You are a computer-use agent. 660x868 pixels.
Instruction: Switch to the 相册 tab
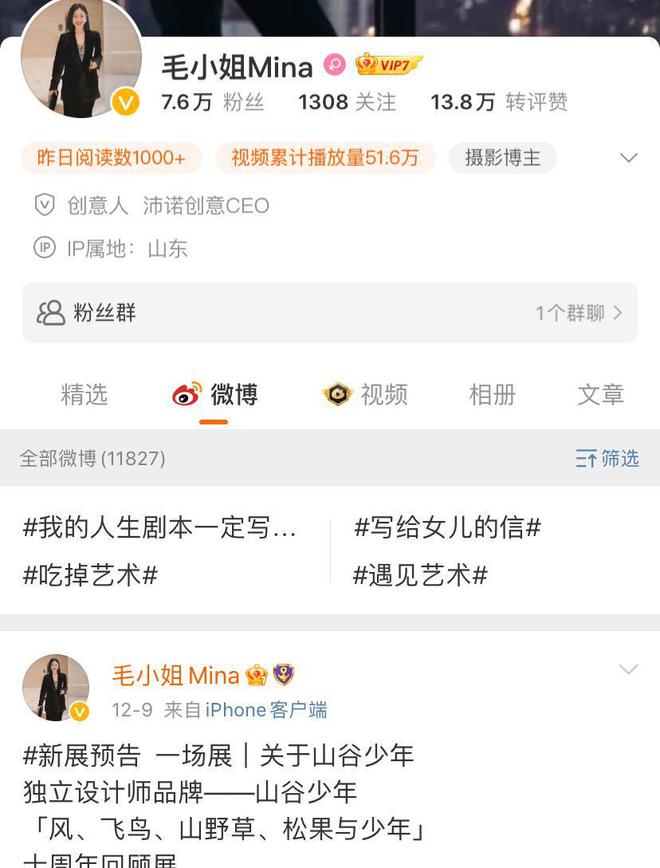coord(492,395)
